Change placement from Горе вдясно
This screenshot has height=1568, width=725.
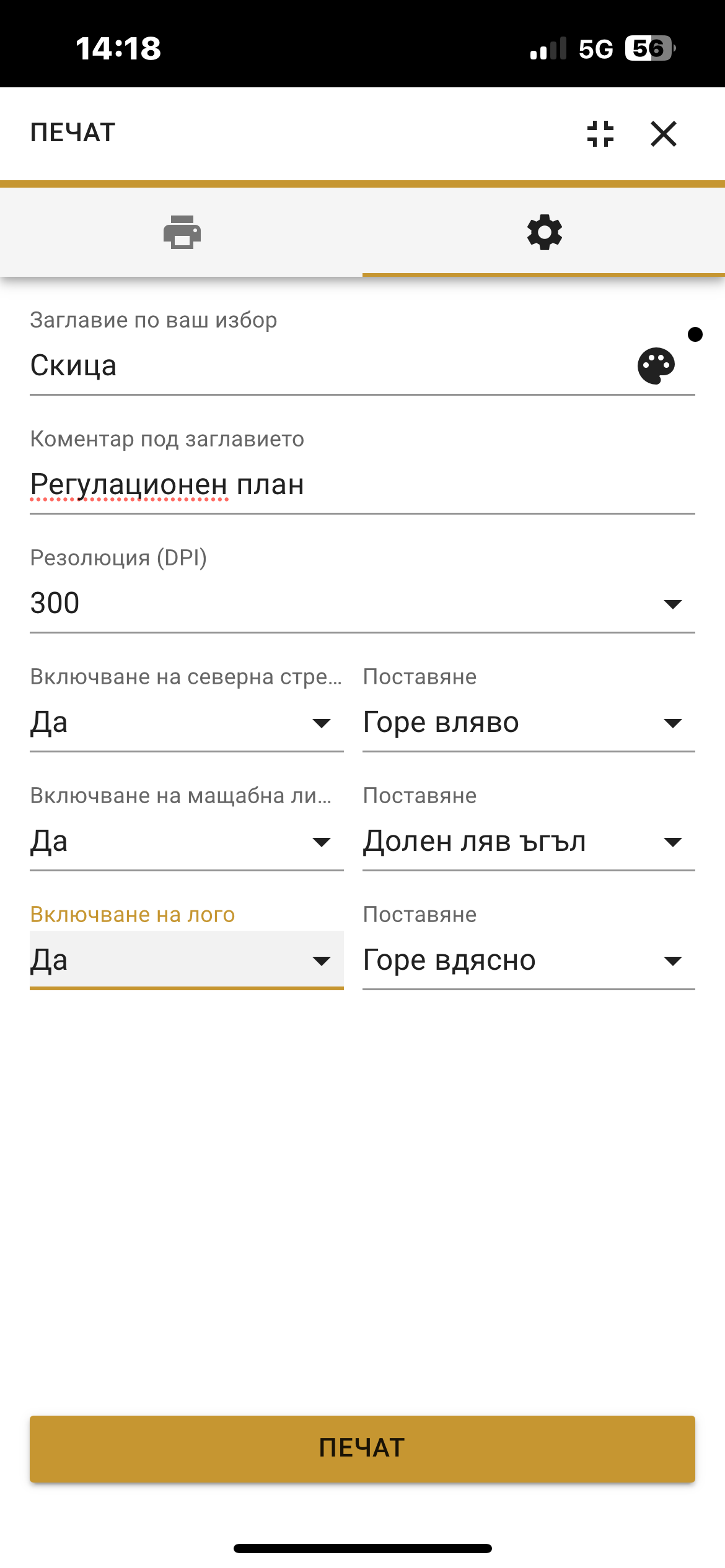click(x=529, y=960)
